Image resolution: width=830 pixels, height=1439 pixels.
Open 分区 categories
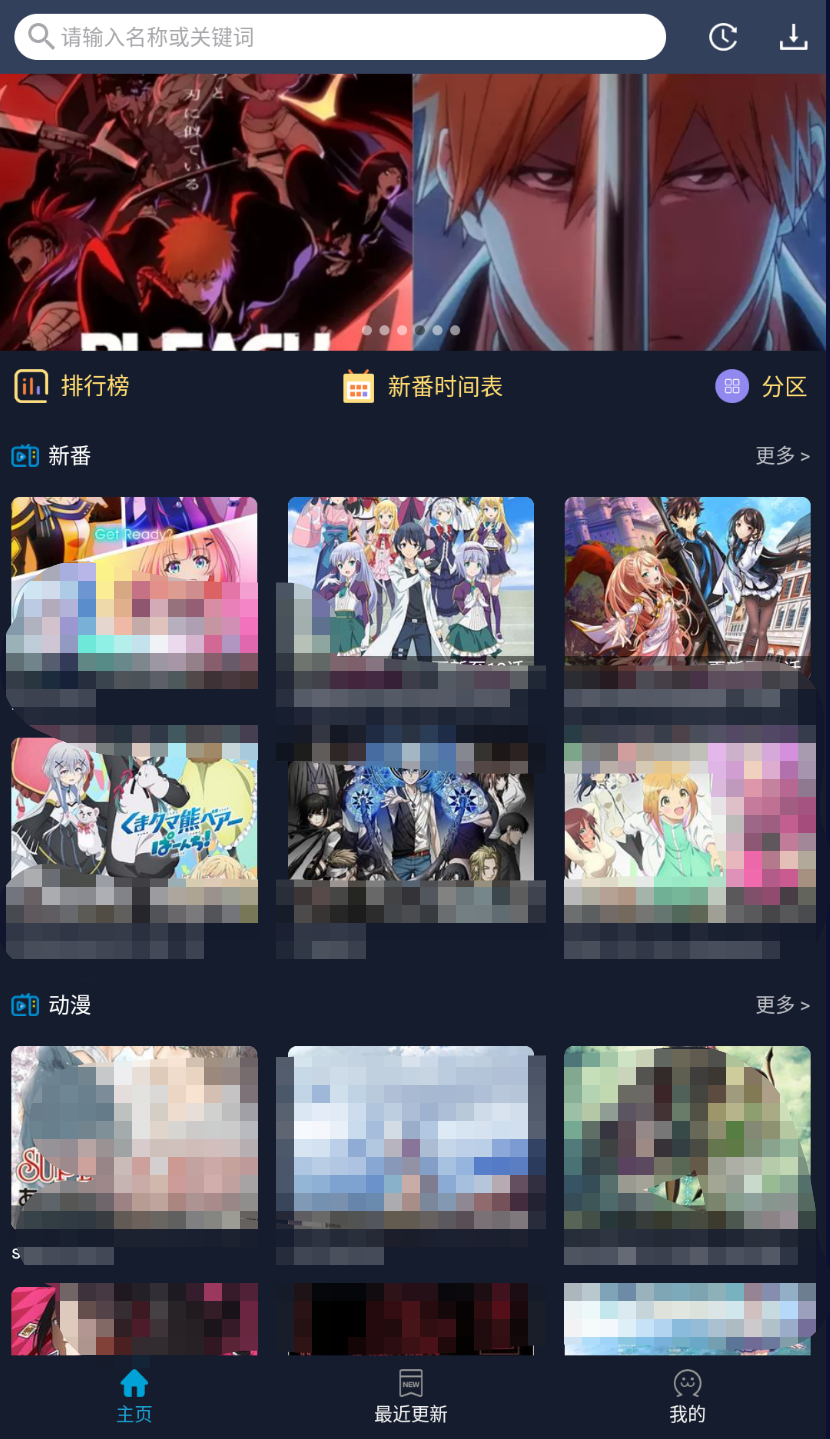click(x=762, y=386)
